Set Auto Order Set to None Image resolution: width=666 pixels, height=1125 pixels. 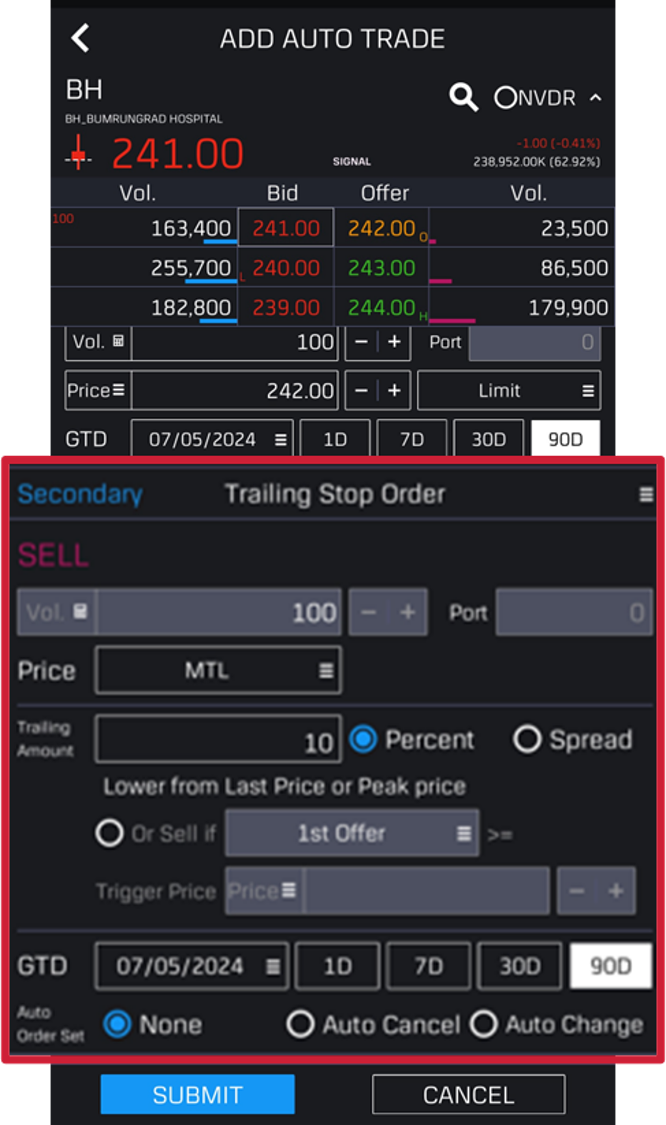[x=118, y=1024]
